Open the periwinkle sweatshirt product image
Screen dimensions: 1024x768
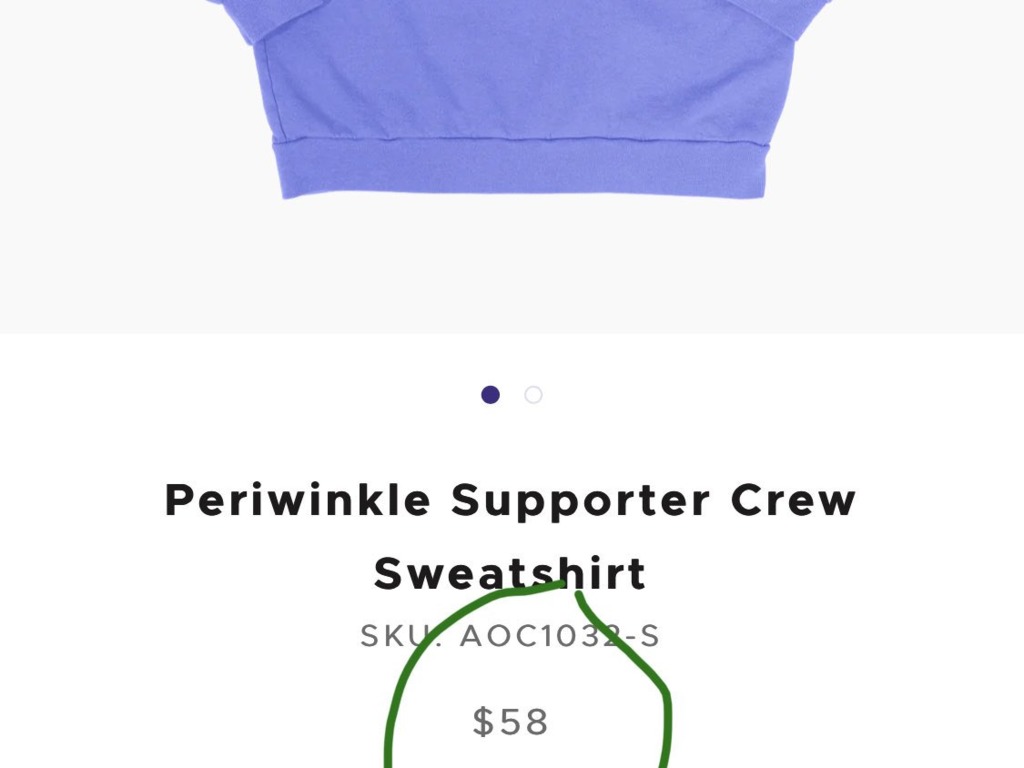(520, 100)
